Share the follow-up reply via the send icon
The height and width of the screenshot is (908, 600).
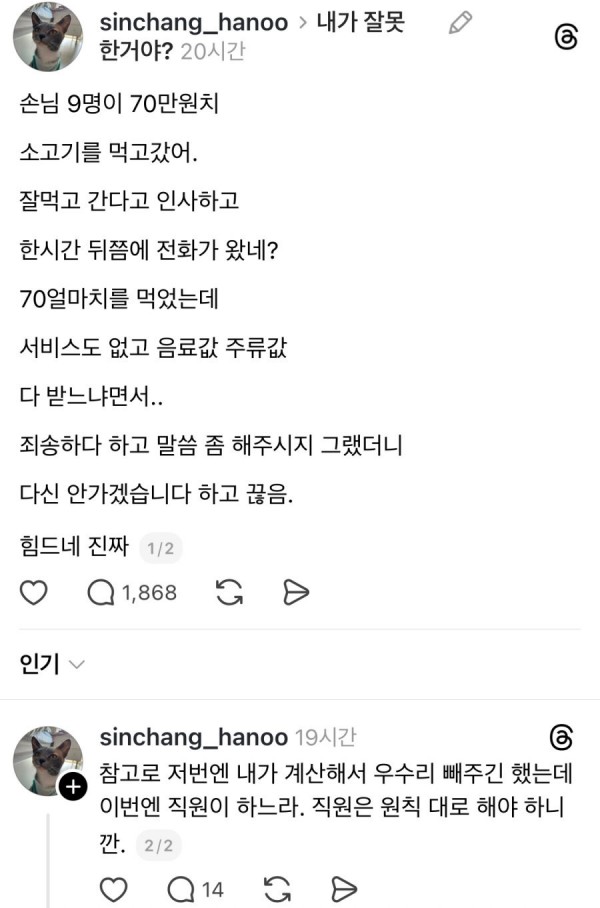coord(344,888)
